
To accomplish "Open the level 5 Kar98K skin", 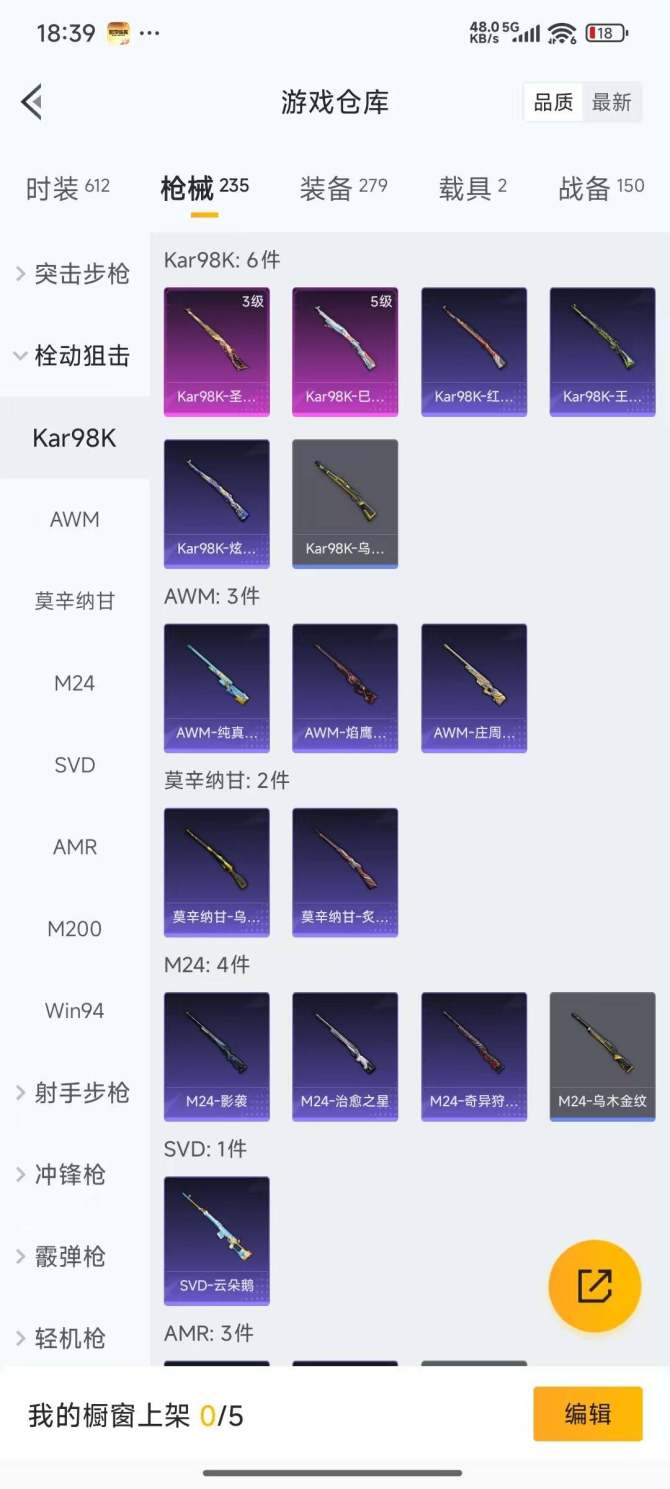I will click(x=345, y=352).
